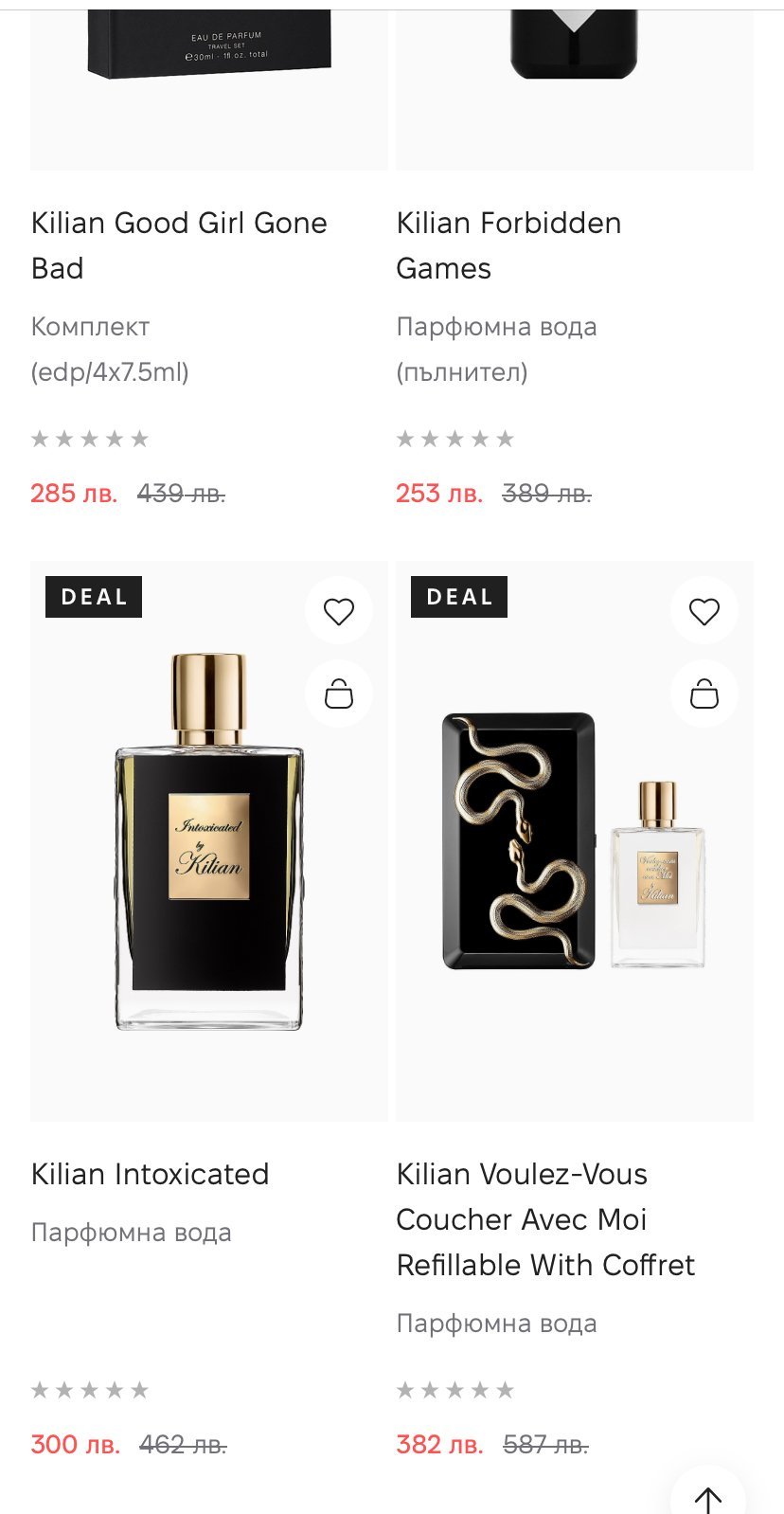784x1514 pixels.
Task: Open Kilian Intoxicated product image
Action: pos(209,840)
